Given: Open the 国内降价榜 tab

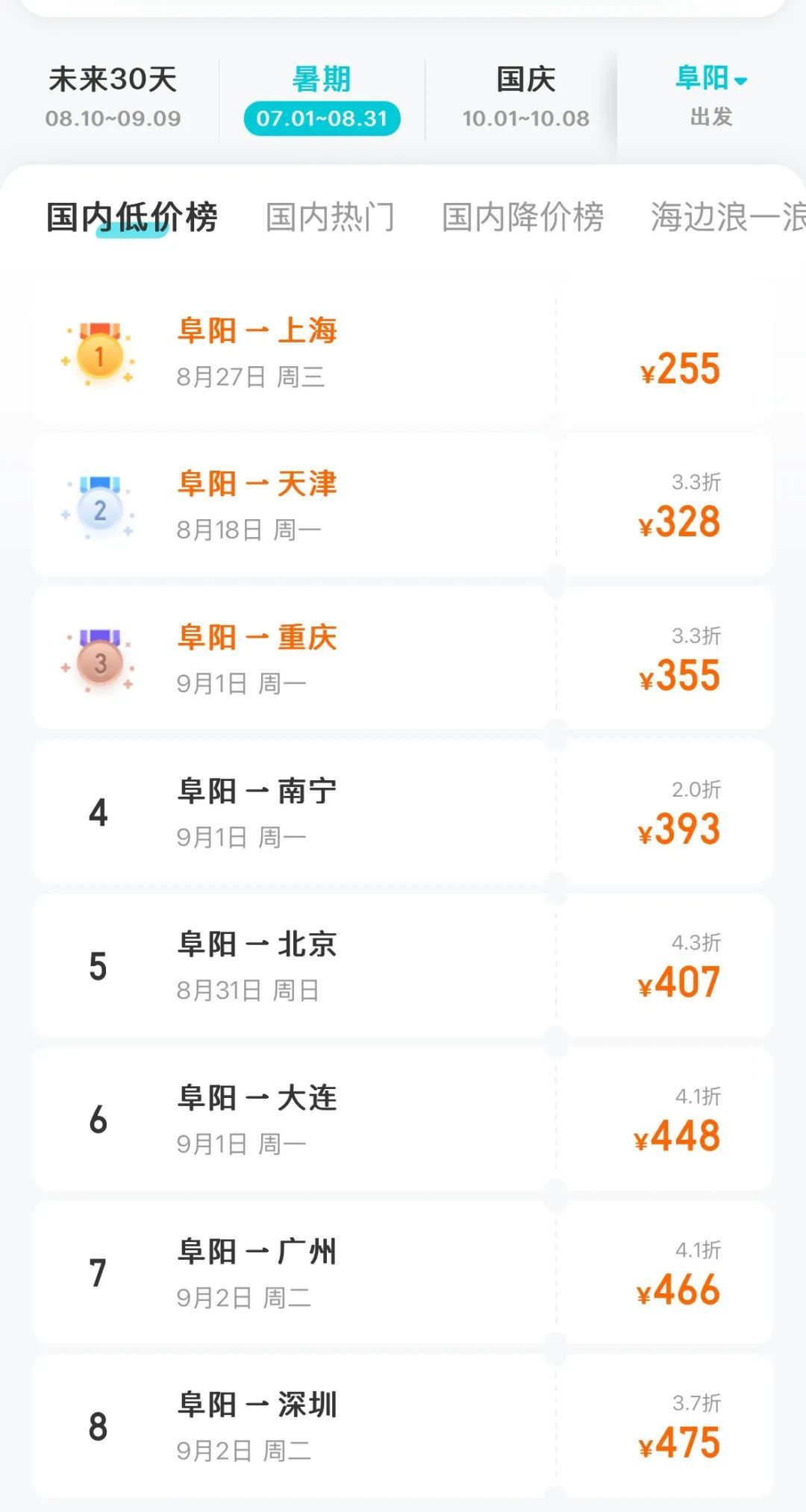Looking at the screenshot, I should click(x=522, y=217).
